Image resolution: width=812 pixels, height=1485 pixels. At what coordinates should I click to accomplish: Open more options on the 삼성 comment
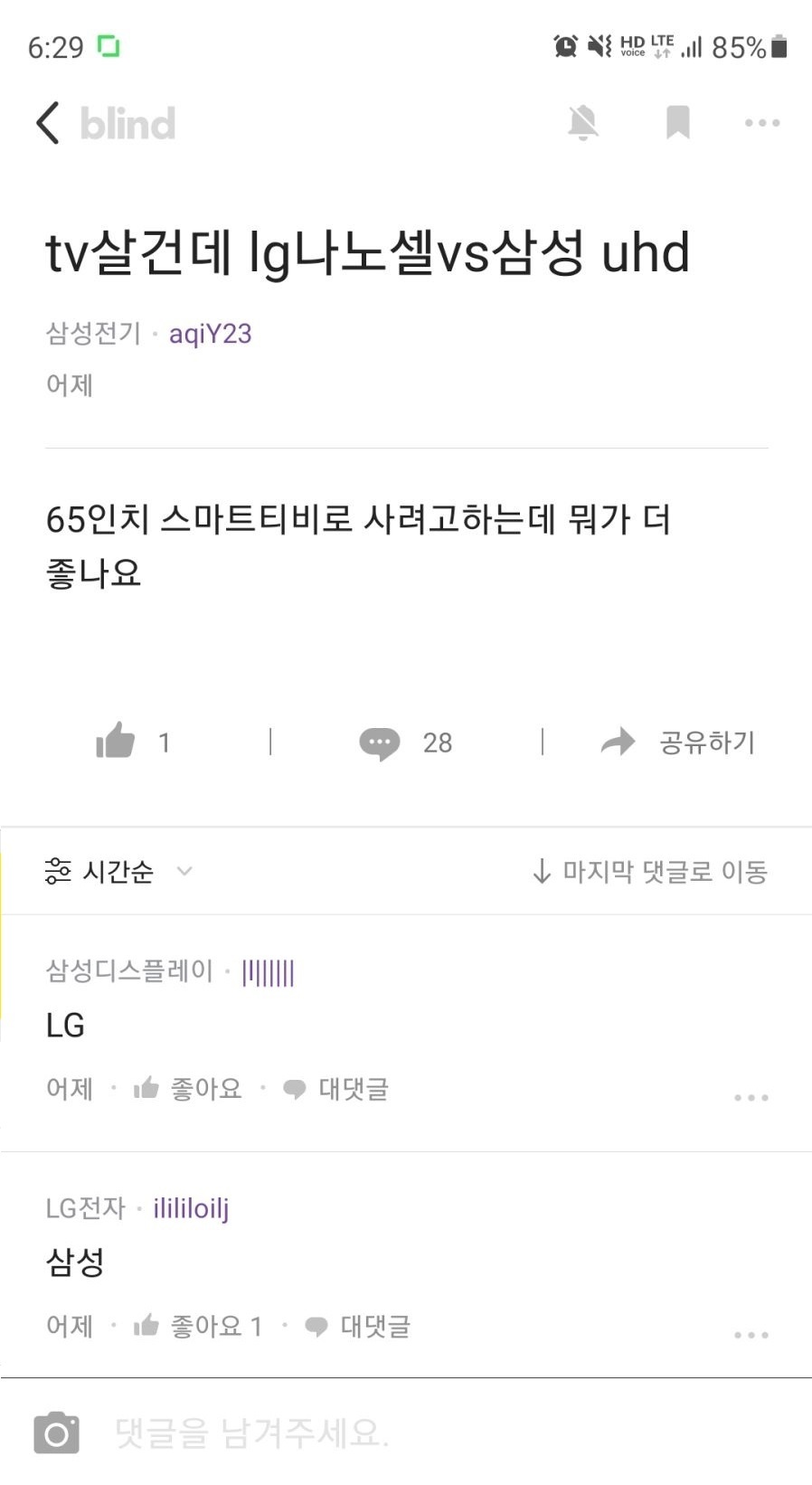tap(751, 1334)
